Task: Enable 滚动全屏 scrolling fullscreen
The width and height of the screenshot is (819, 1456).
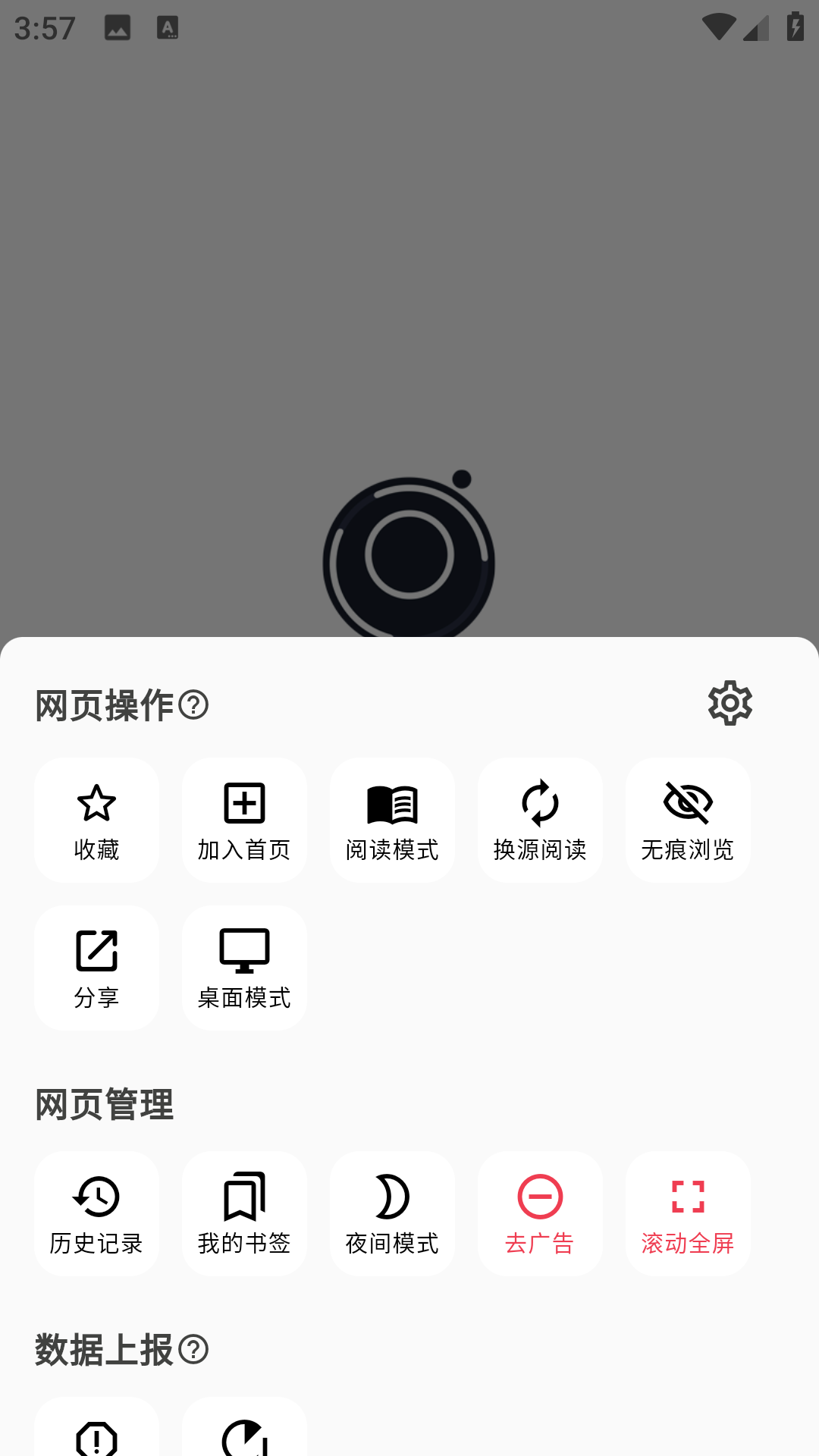Action: coord(688,1213)
